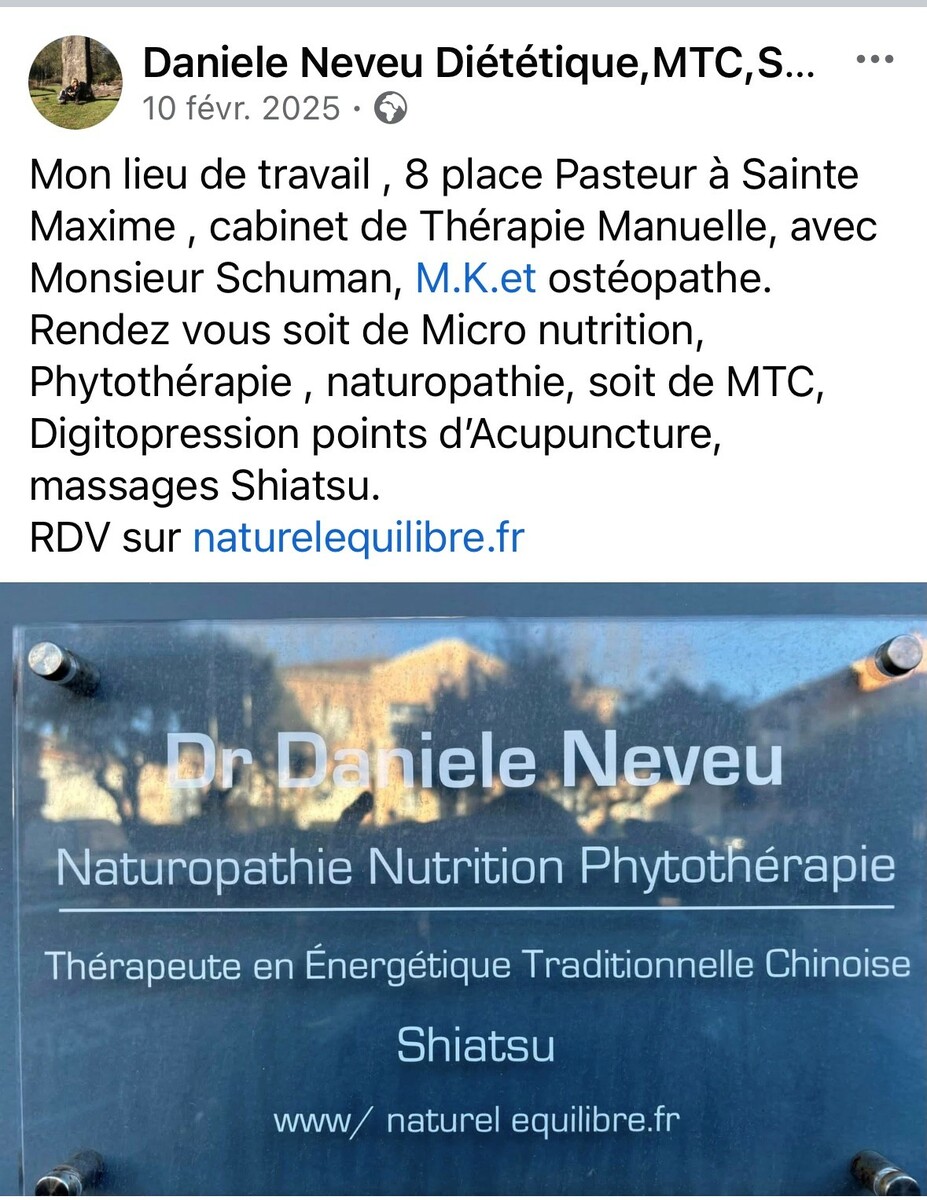Image resolution: width=927 pixels, height=1200 pixels.
Task: Follow the M.K.et link
Action: (476, 279)
